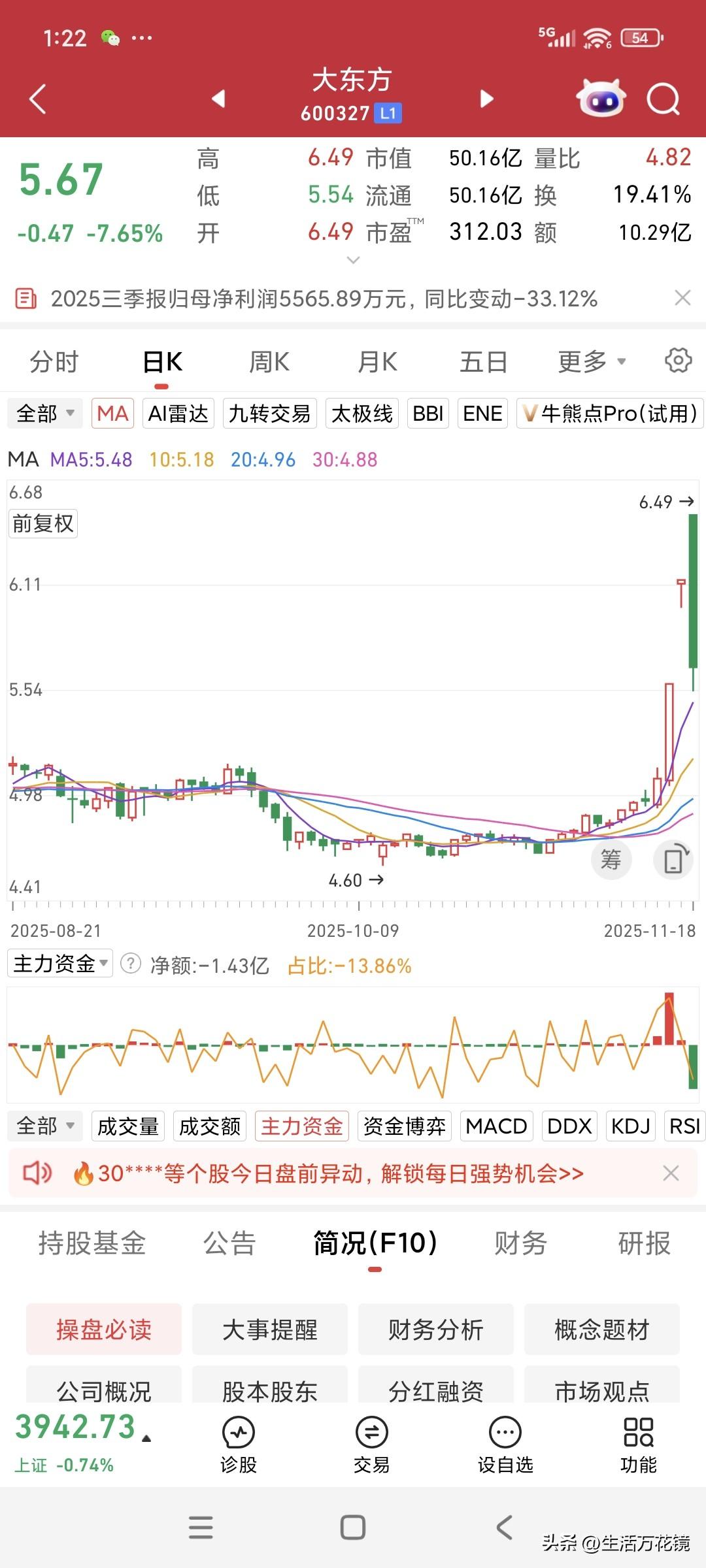Toggle the MA indicator on the chart
This screenshot has height=1568, width=706.
pos(111,413)
